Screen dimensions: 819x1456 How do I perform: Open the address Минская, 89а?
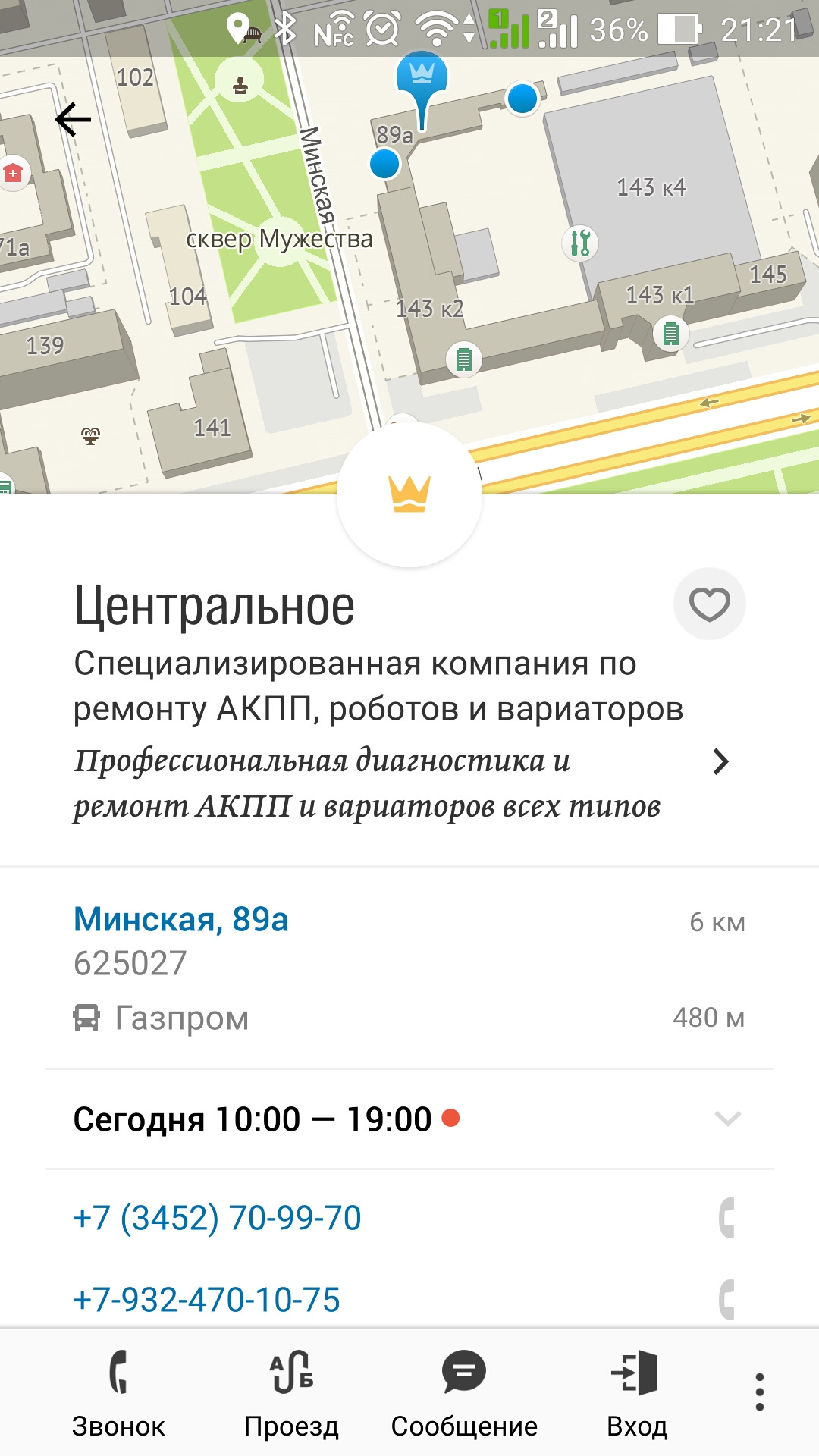181,919
